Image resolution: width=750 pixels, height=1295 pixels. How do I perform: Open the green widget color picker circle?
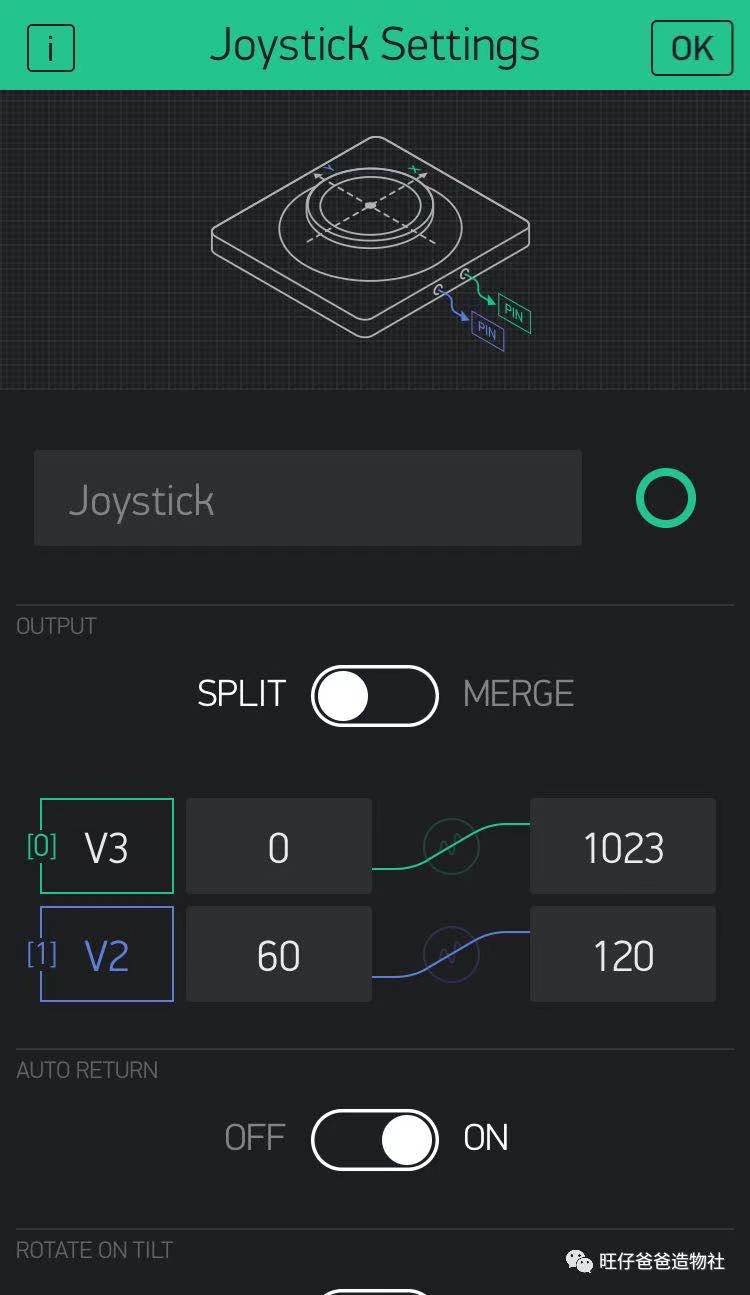tap(666, 498)
